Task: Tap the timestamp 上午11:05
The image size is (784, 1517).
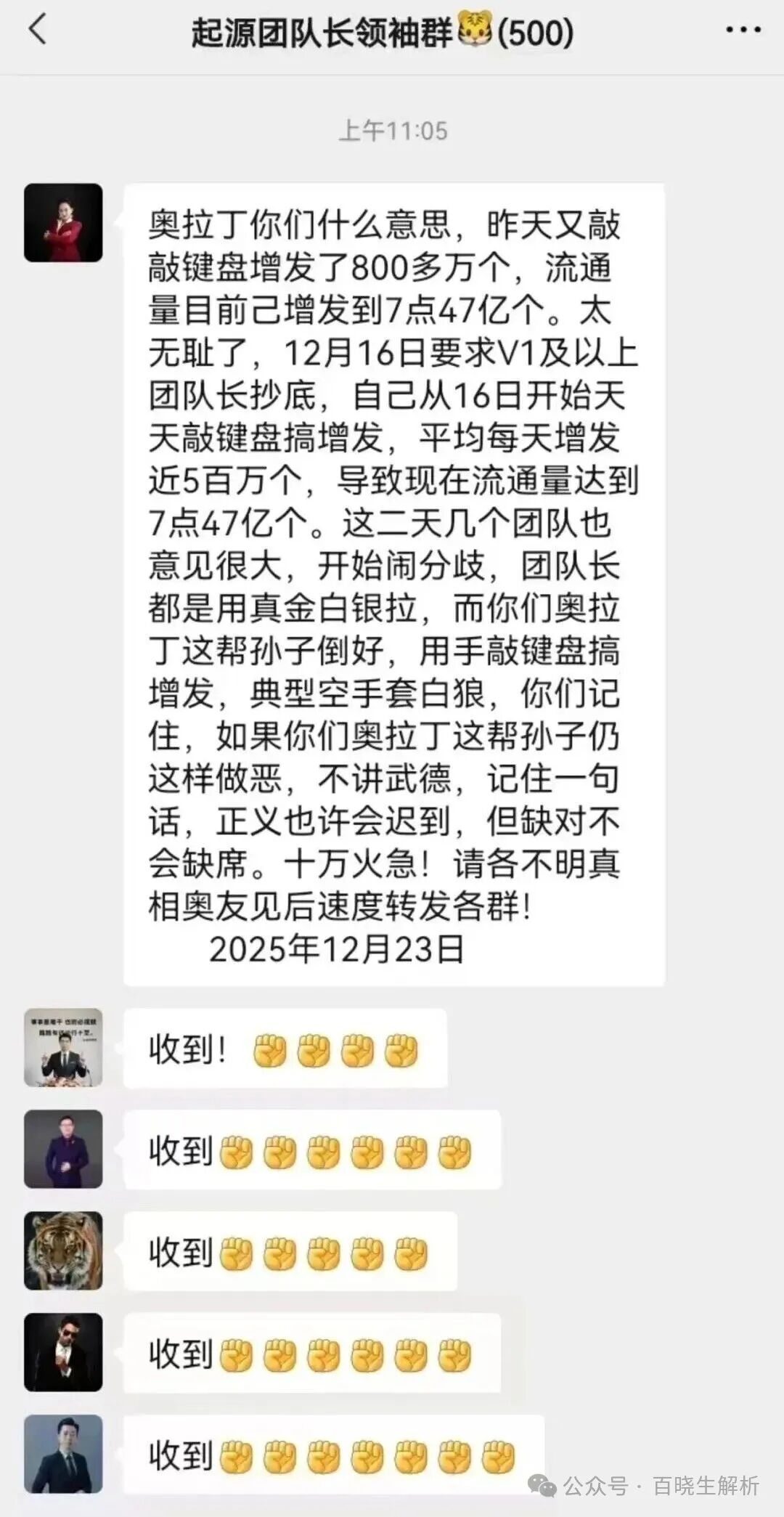Action: pyautogui.click(x=392, y=129)
